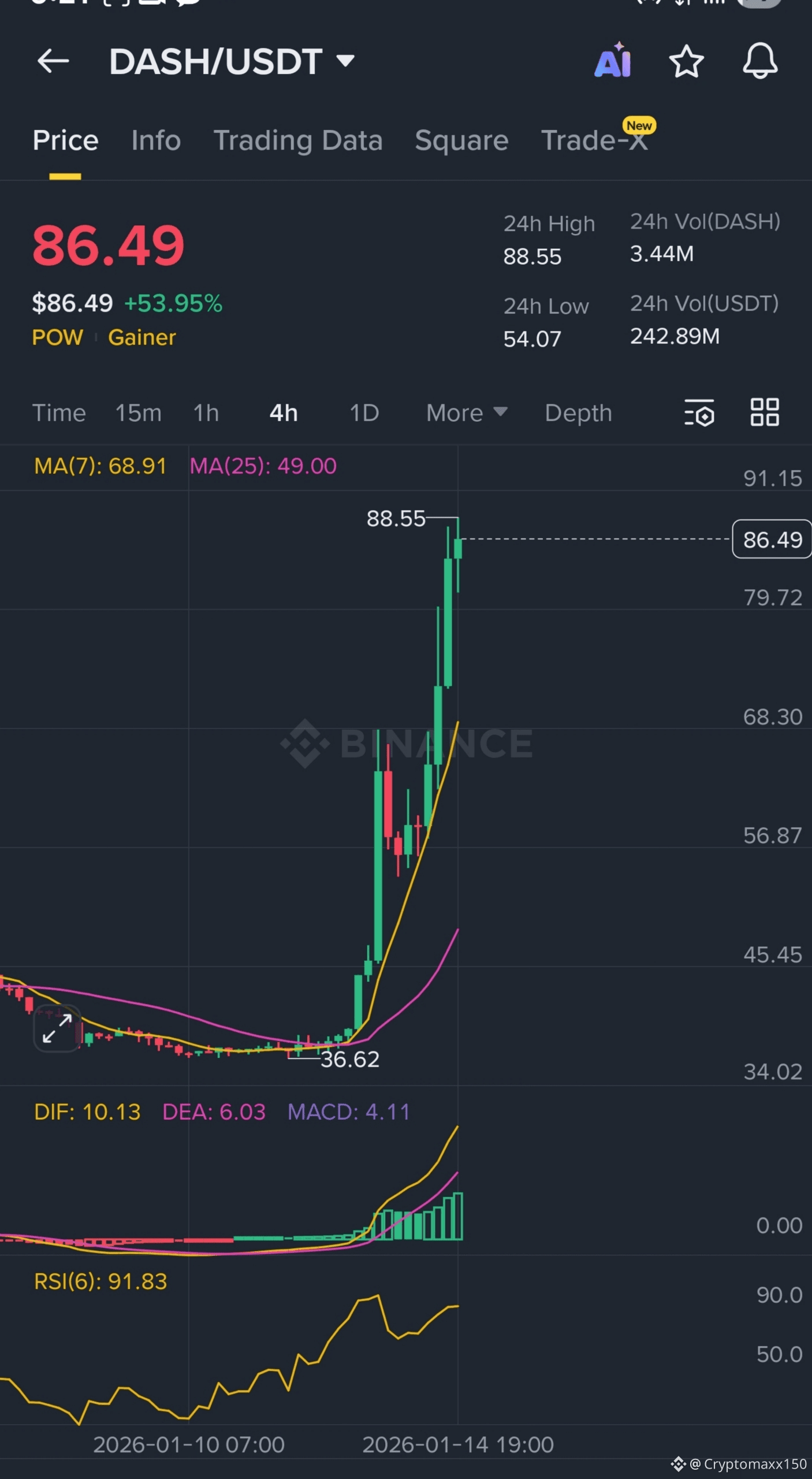The height and width of the screenshot is (1479, 812).
Task: Go back using the arrow icon
Action: [53, 61]
